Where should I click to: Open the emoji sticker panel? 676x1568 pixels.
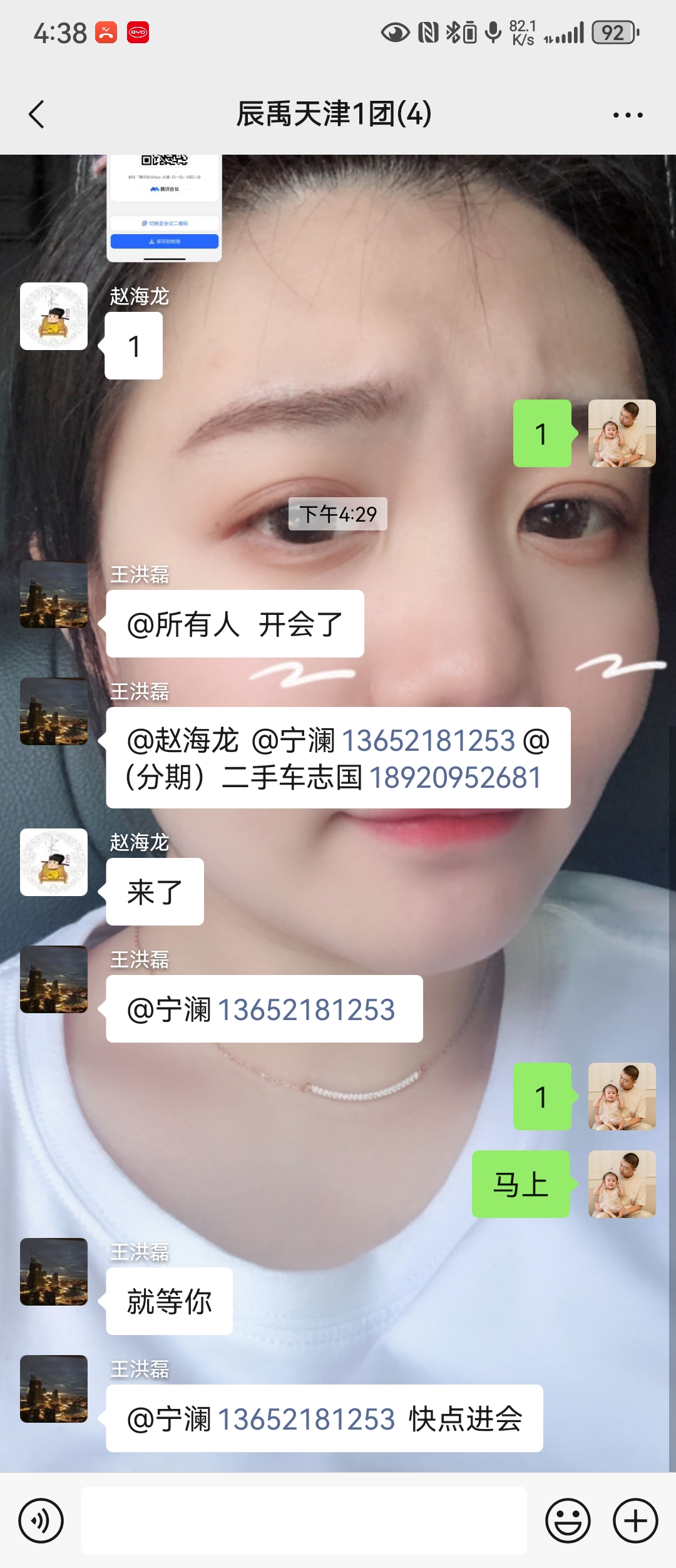click(x=568, y=1520)
